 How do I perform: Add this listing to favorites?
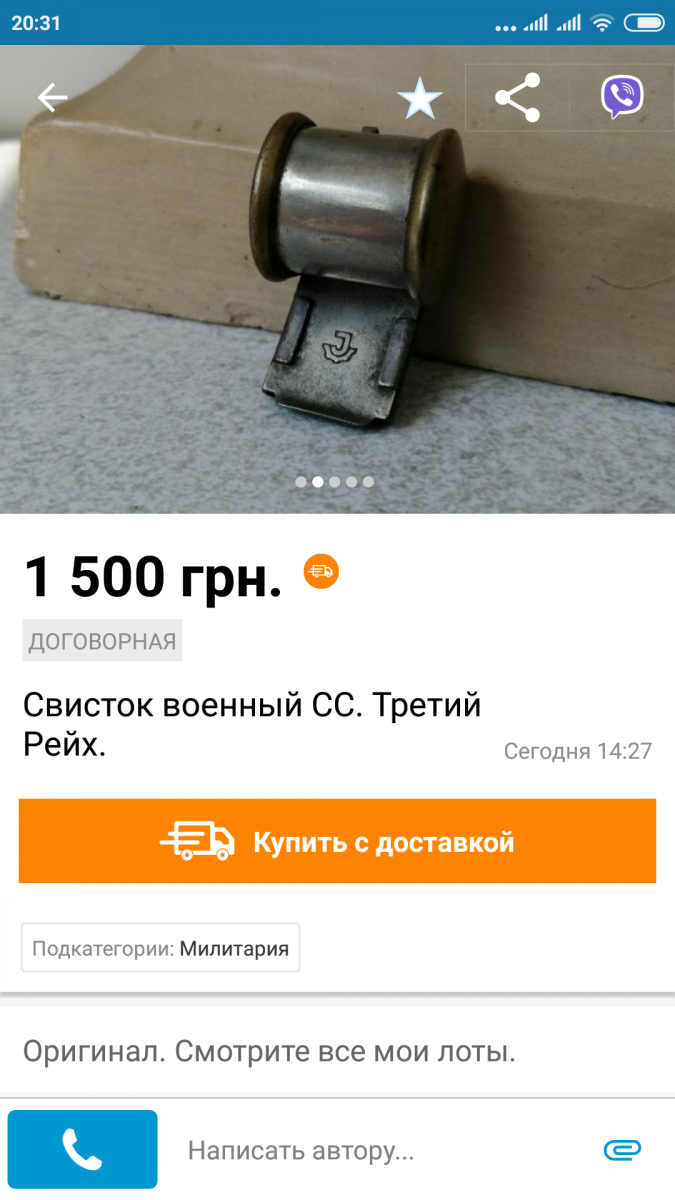(420, 98)
